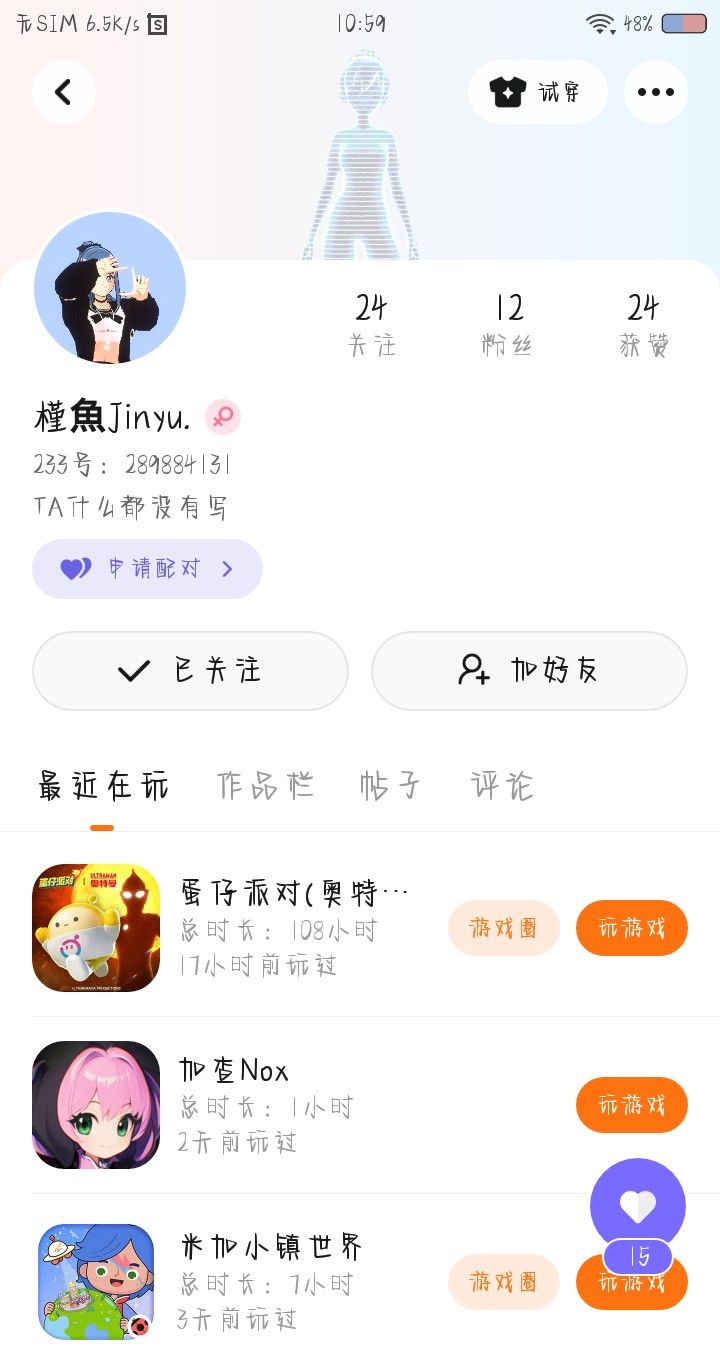Select the 最近在玩 tab
The image size is (720, 1356).
(103, 786)
